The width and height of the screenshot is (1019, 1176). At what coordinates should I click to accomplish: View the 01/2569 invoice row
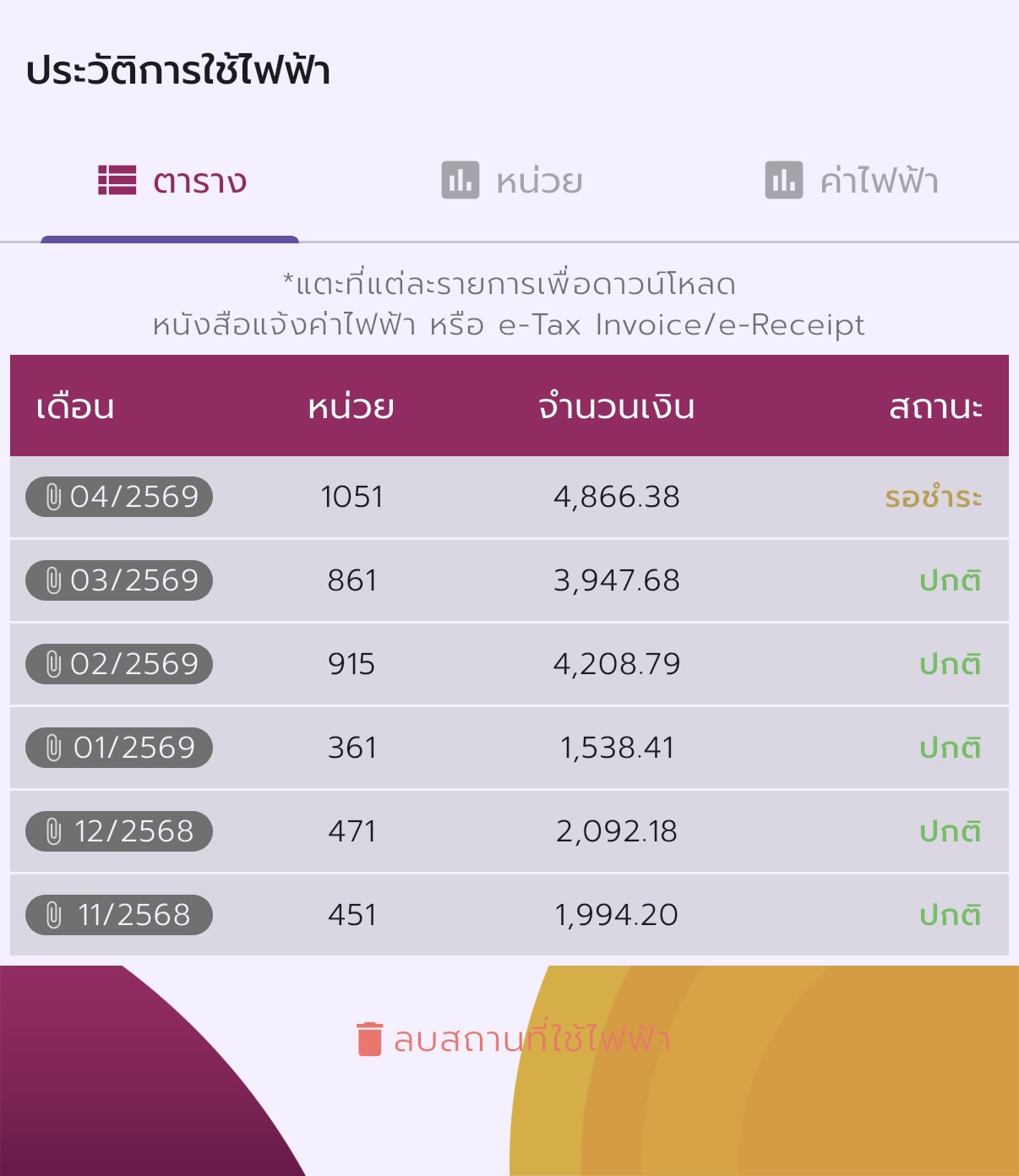tap(119, 748)
